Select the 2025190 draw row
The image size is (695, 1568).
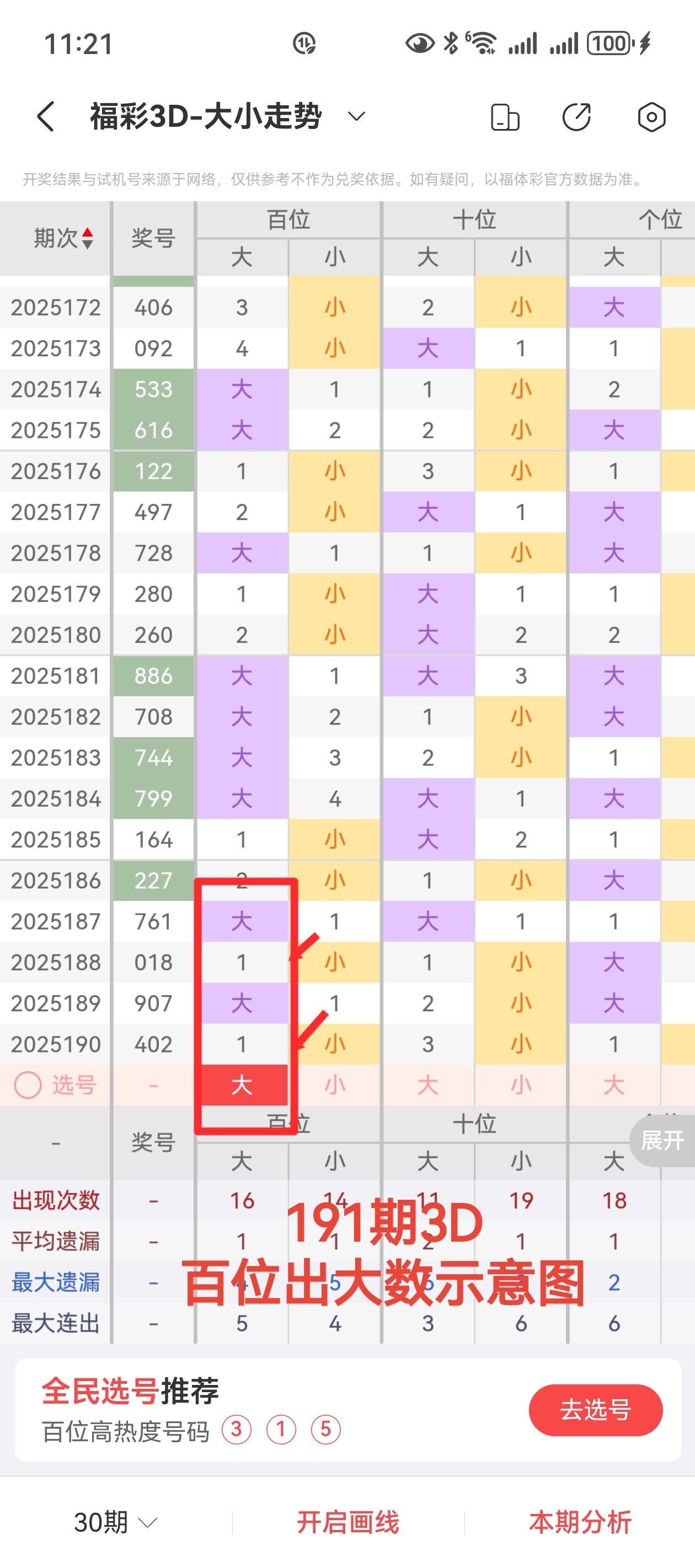[55, 1043]
